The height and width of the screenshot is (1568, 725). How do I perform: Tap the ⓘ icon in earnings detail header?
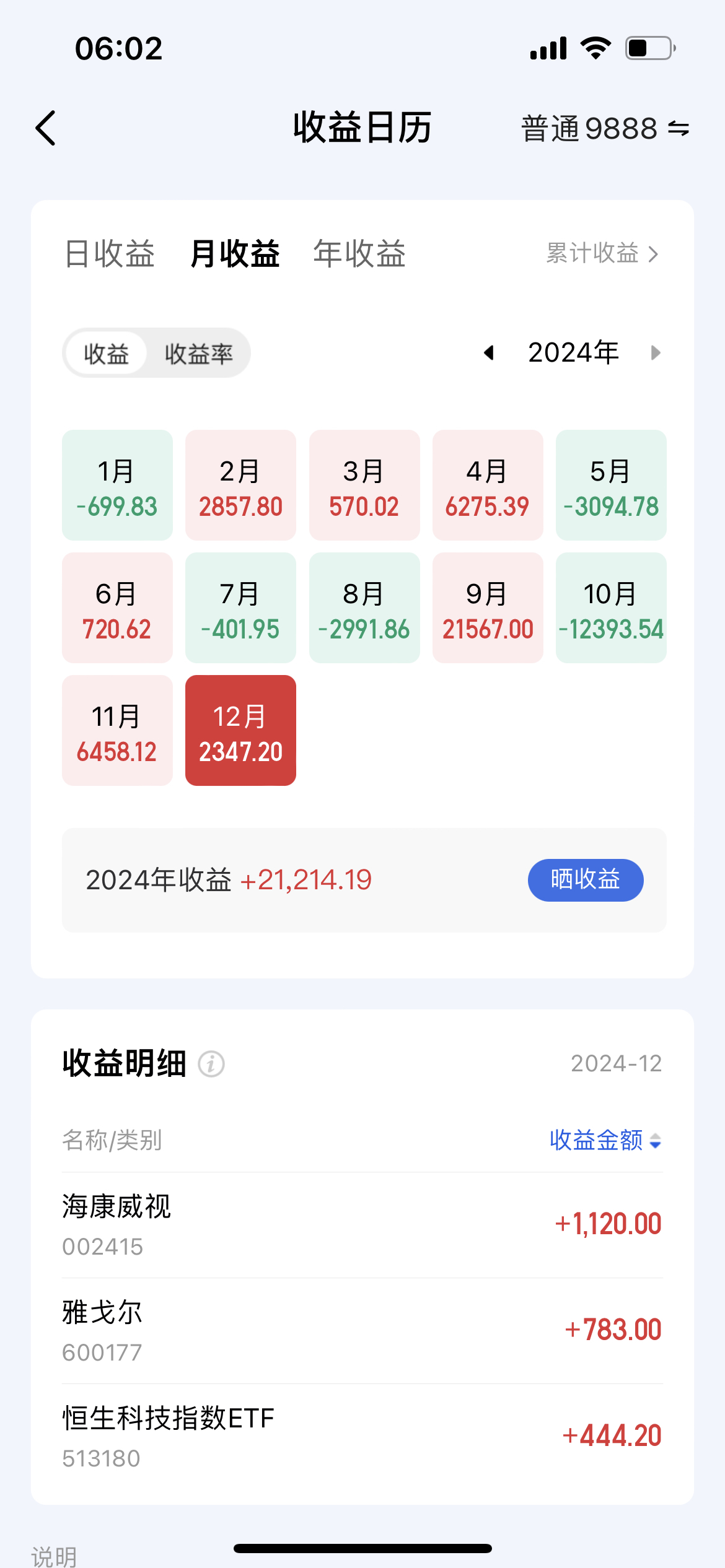click(x=211, y=1064)
